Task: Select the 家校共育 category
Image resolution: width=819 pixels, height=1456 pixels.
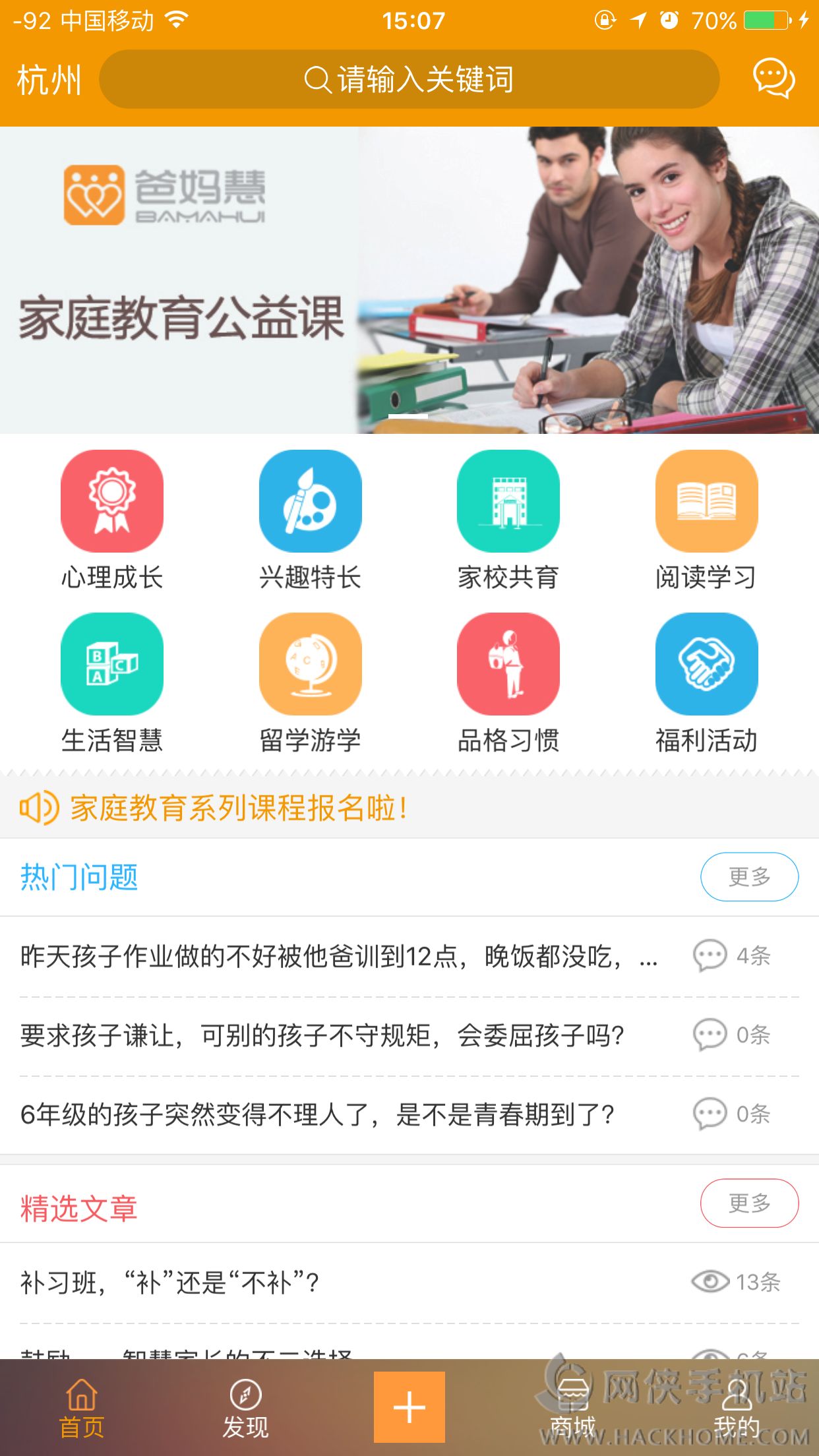Action: click(508, 519)
